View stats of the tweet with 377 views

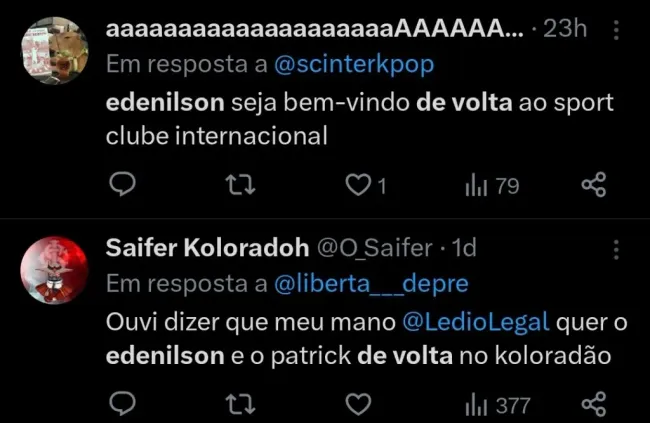click(x=497, y=405)
